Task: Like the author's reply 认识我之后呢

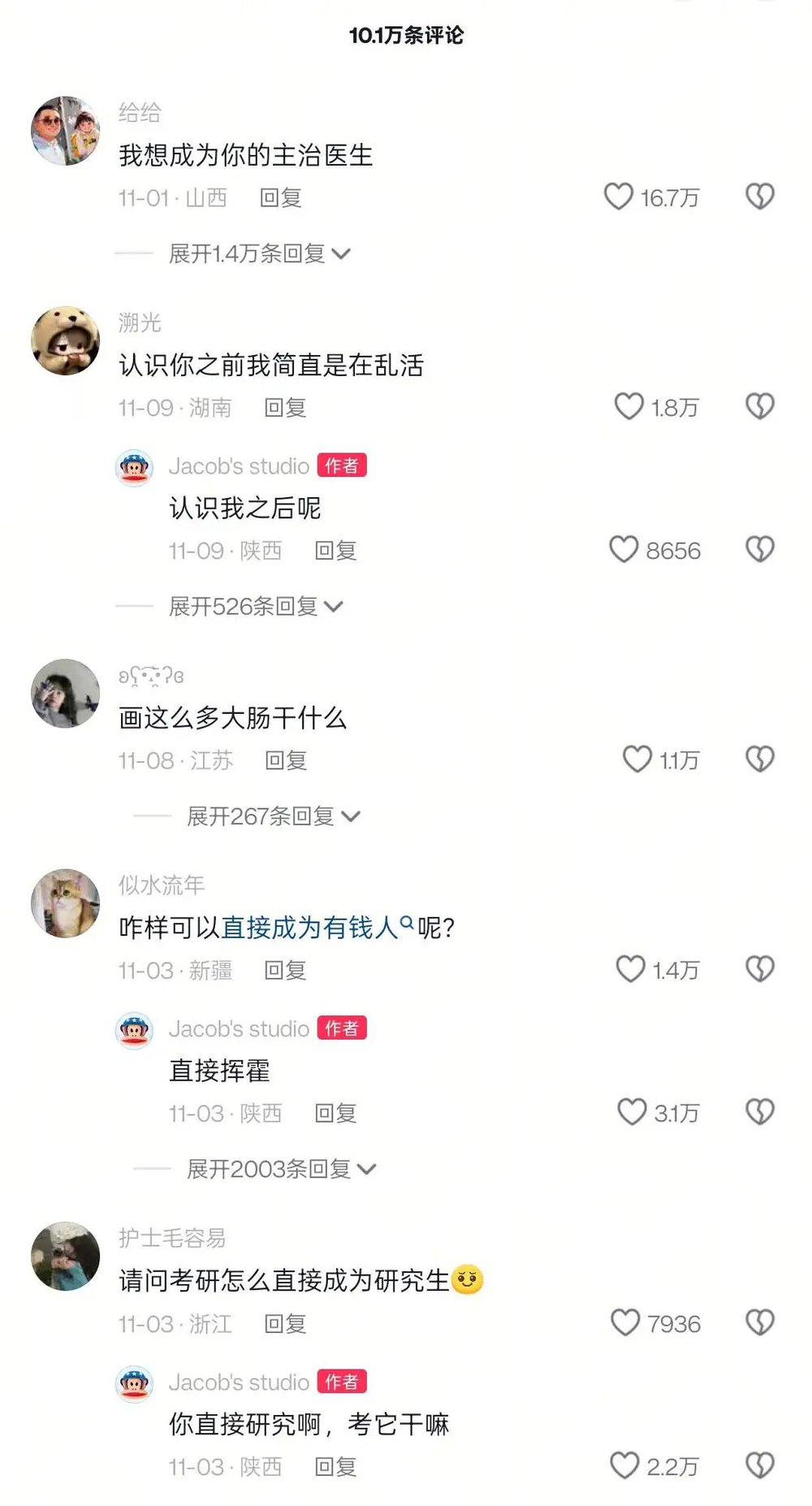Action: [x=624, y=550]
